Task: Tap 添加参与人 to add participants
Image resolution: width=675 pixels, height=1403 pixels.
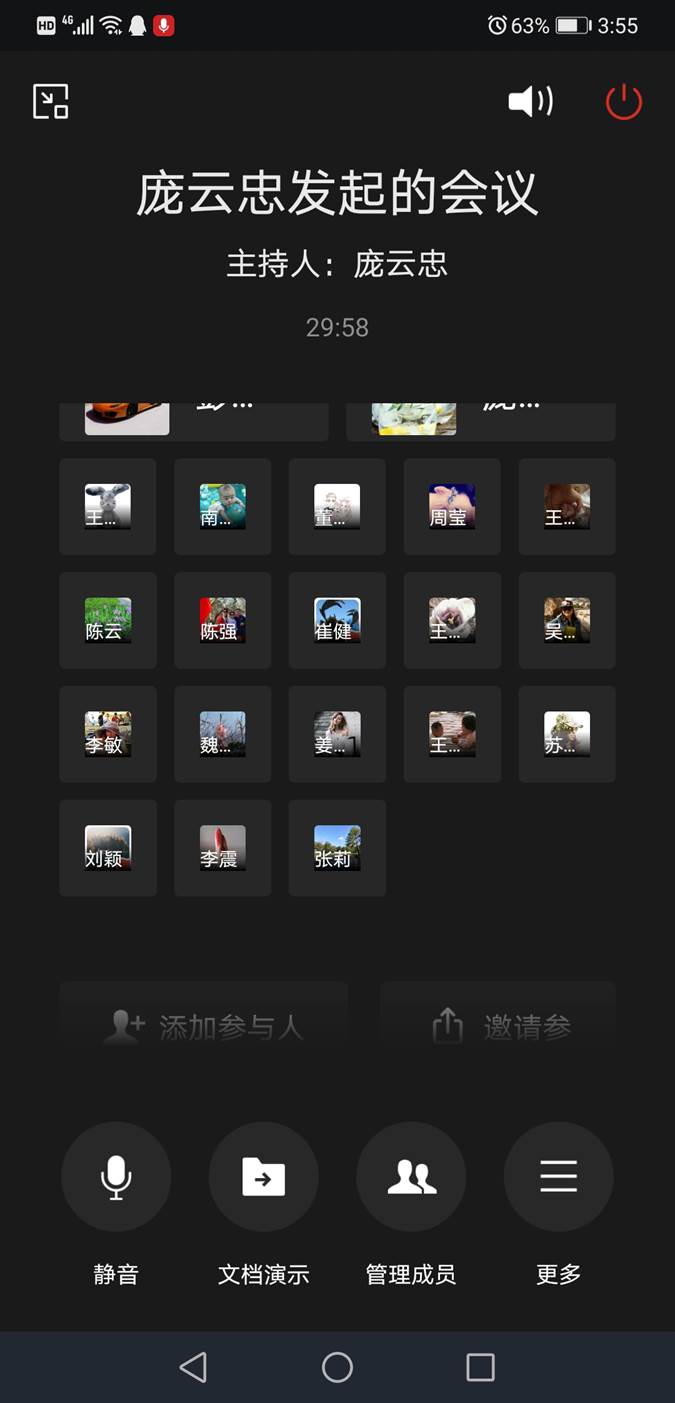Action: tap(204, 1025)
